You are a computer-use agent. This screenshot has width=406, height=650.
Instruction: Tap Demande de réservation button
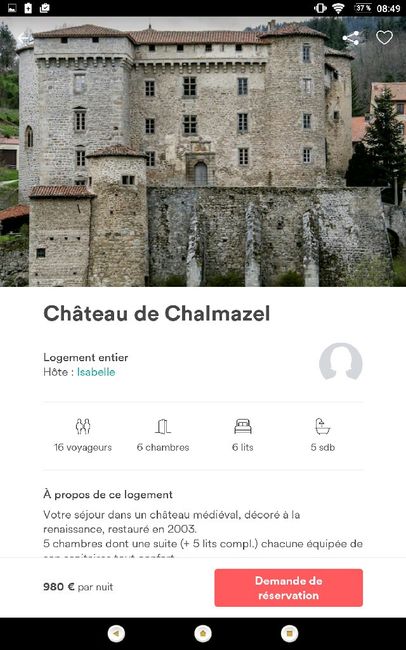288,587
